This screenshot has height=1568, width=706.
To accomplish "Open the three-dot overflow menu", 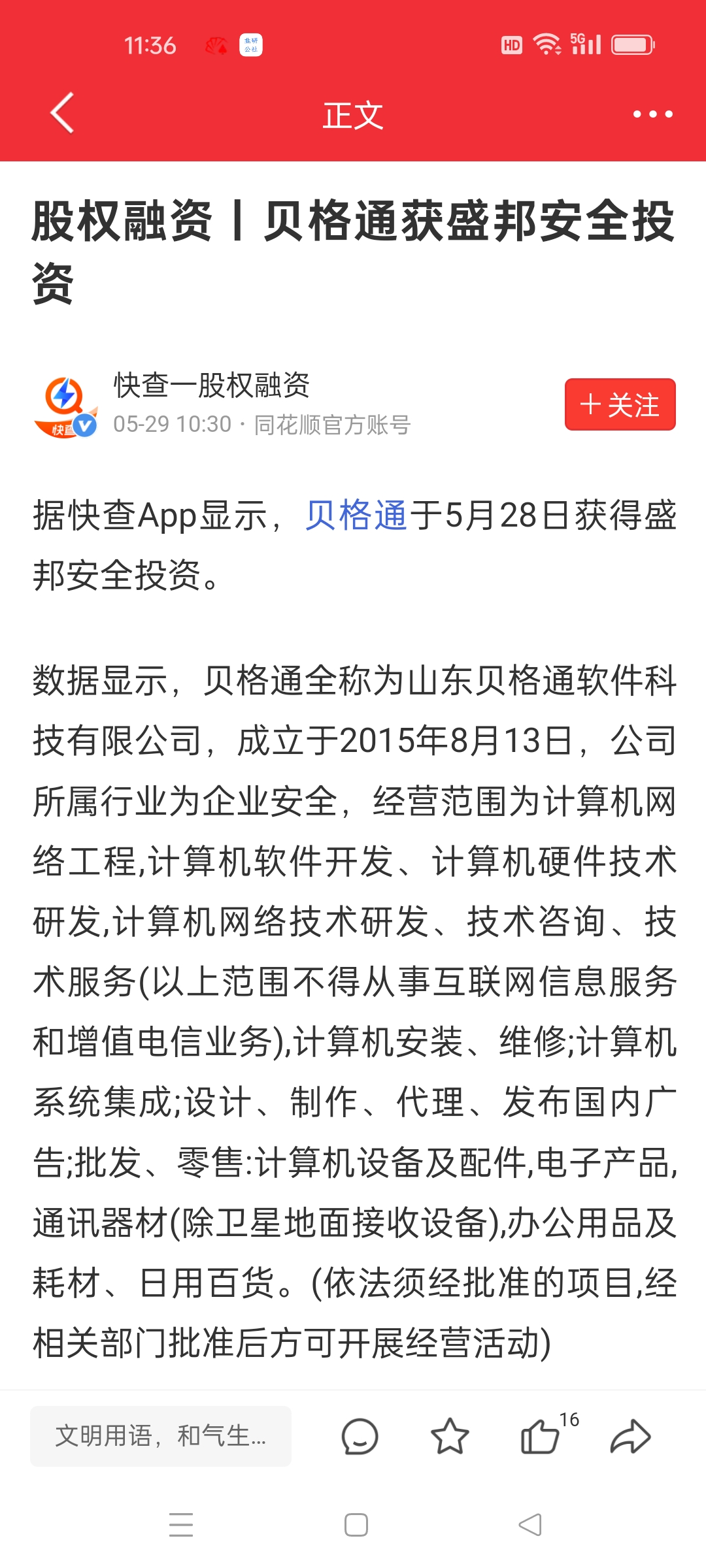I will [x=652, y=114].
